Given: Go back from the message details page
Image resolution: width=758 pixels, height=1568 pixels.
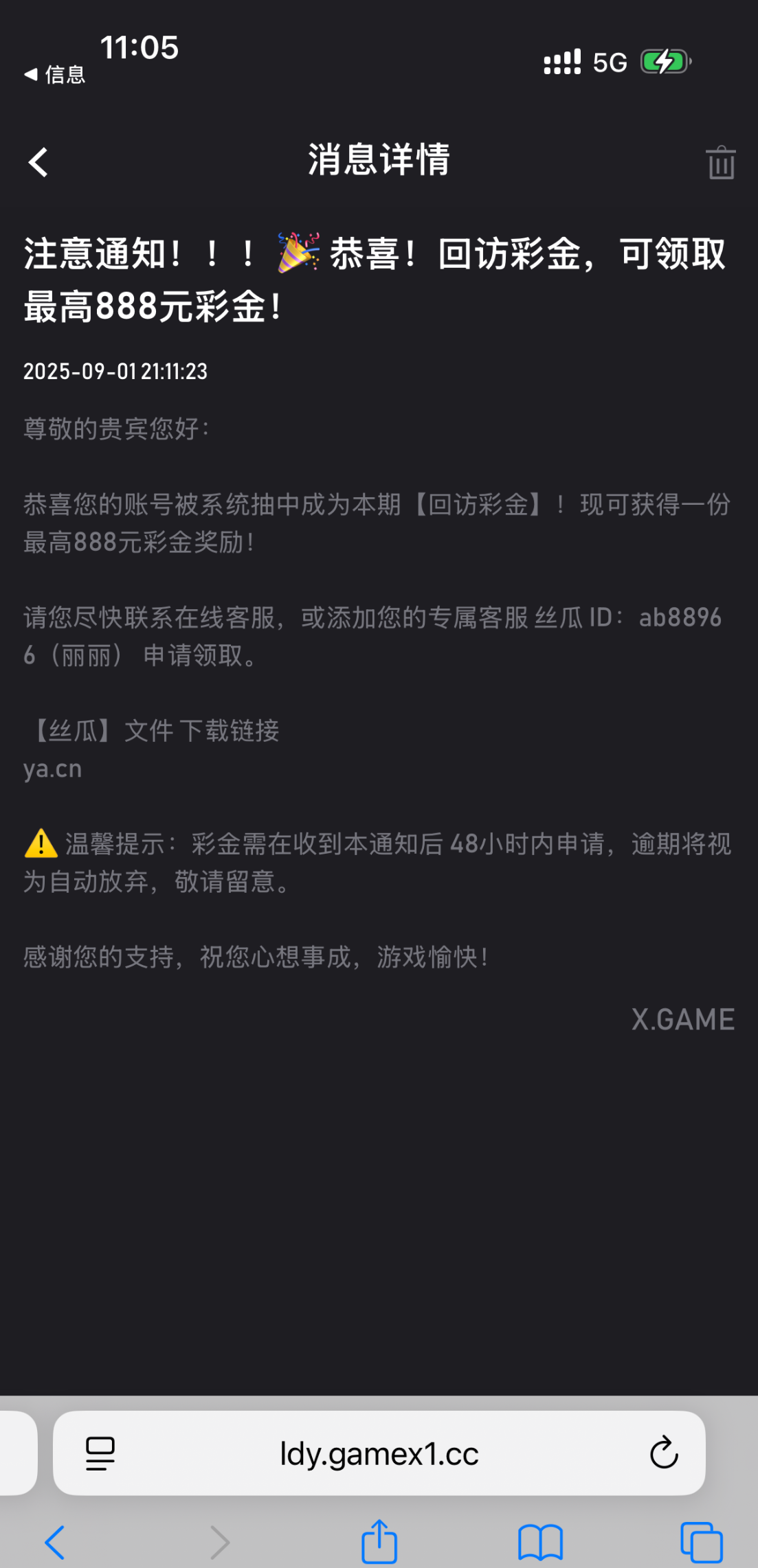Looking at the screenshot, I should pos(38,163).
